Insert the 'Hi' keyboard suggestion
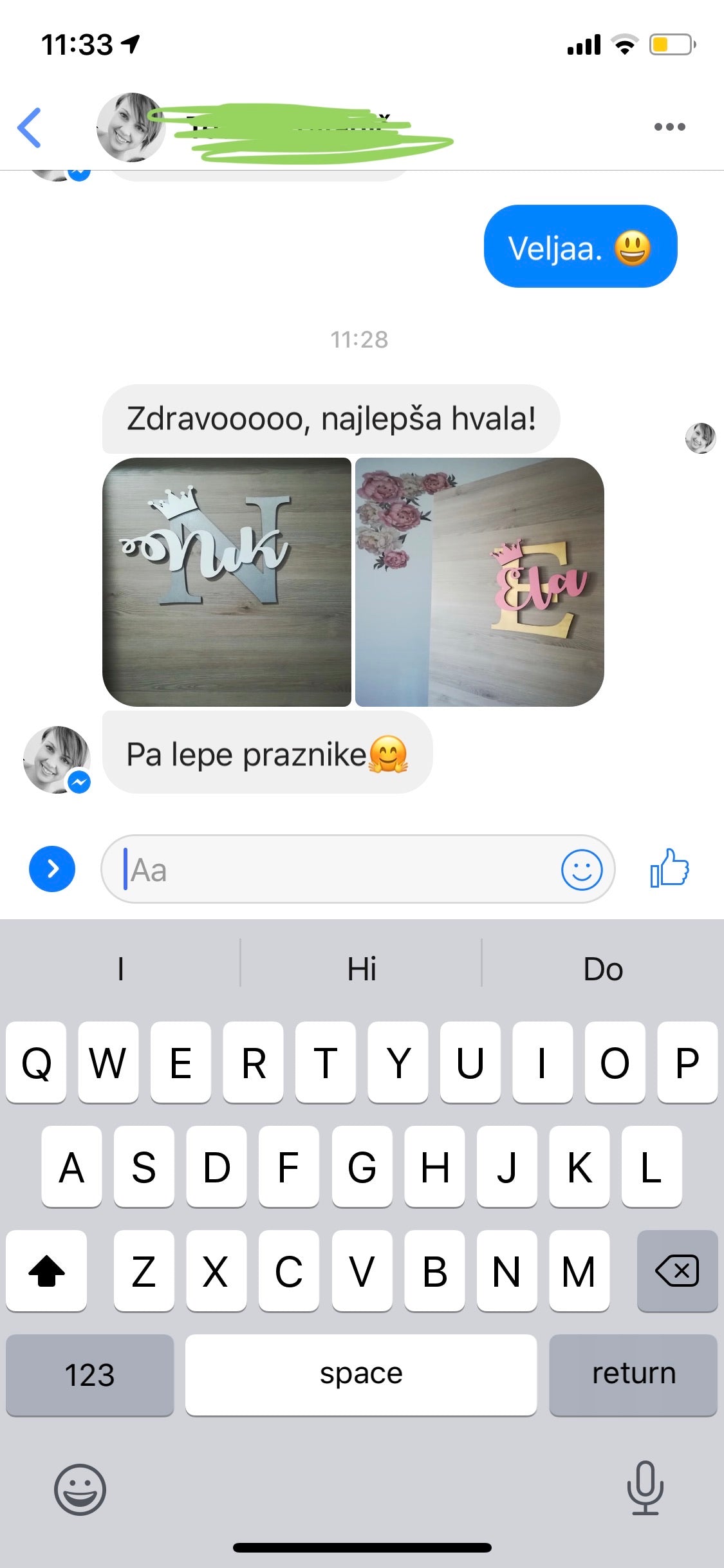 pos(361,969)
